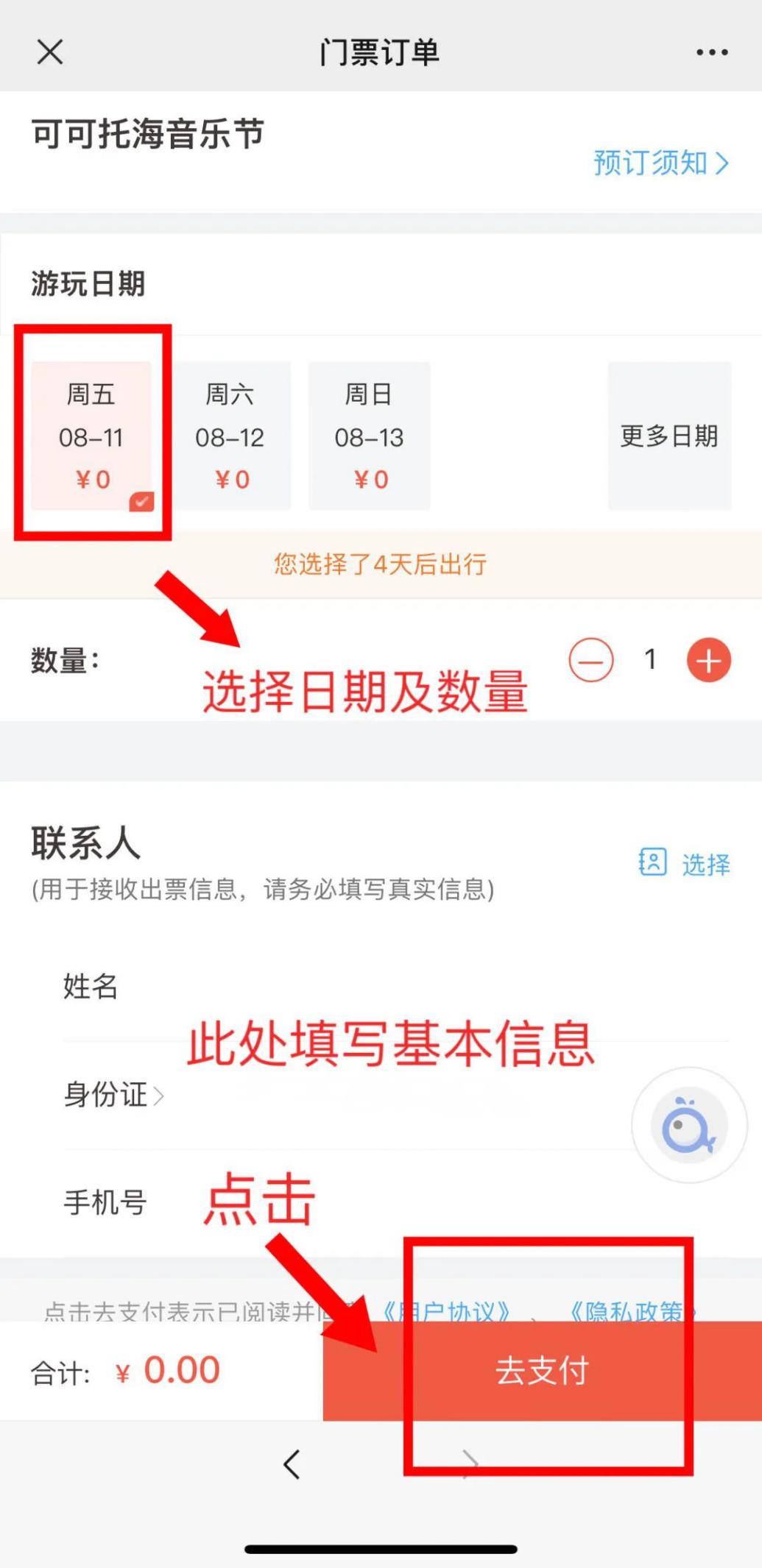Expand the 身份证 ID type selector

point(114,1095)
